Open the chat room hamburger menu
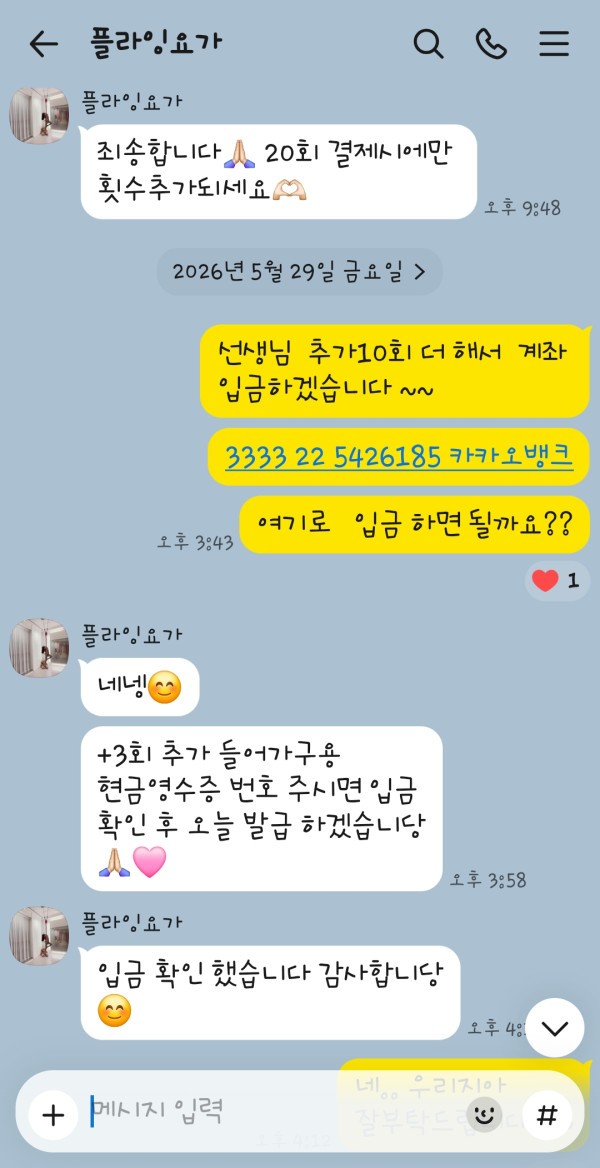Viewport: 600px width, 1168px height. point(554,44)
